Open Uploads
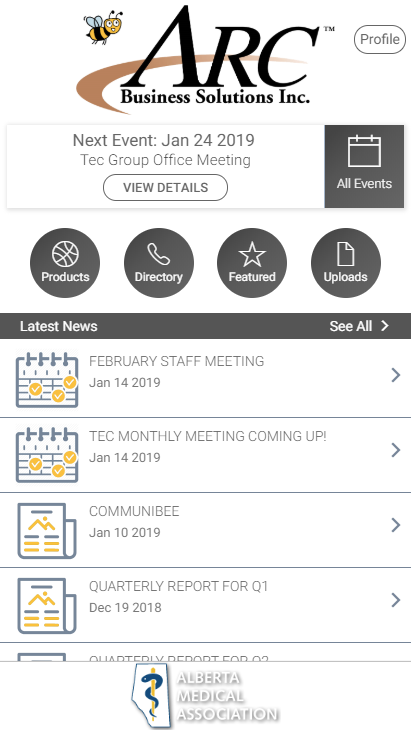Image resolution: width=411 pixels, height=730 pixels. pyautogui.click(x=346, y=263)
